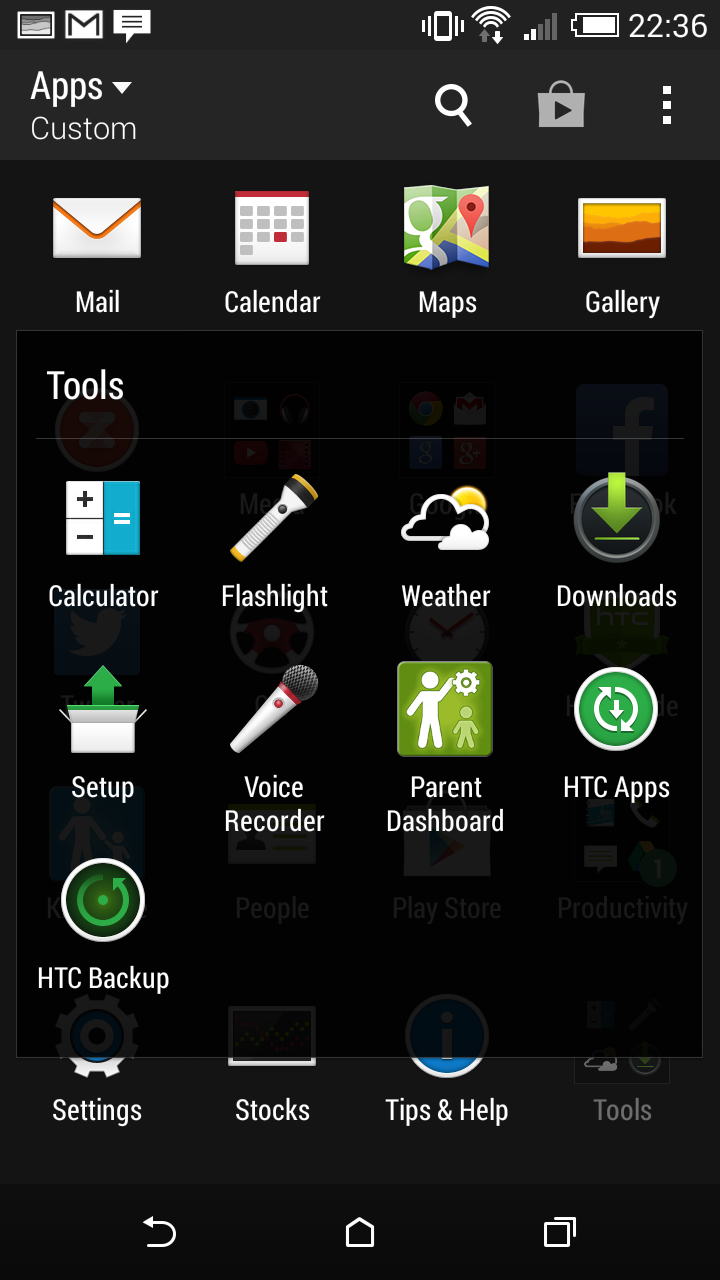Open the search icon in the app bar
Viewport: 720px width, 1280px height.
[453, 105]
